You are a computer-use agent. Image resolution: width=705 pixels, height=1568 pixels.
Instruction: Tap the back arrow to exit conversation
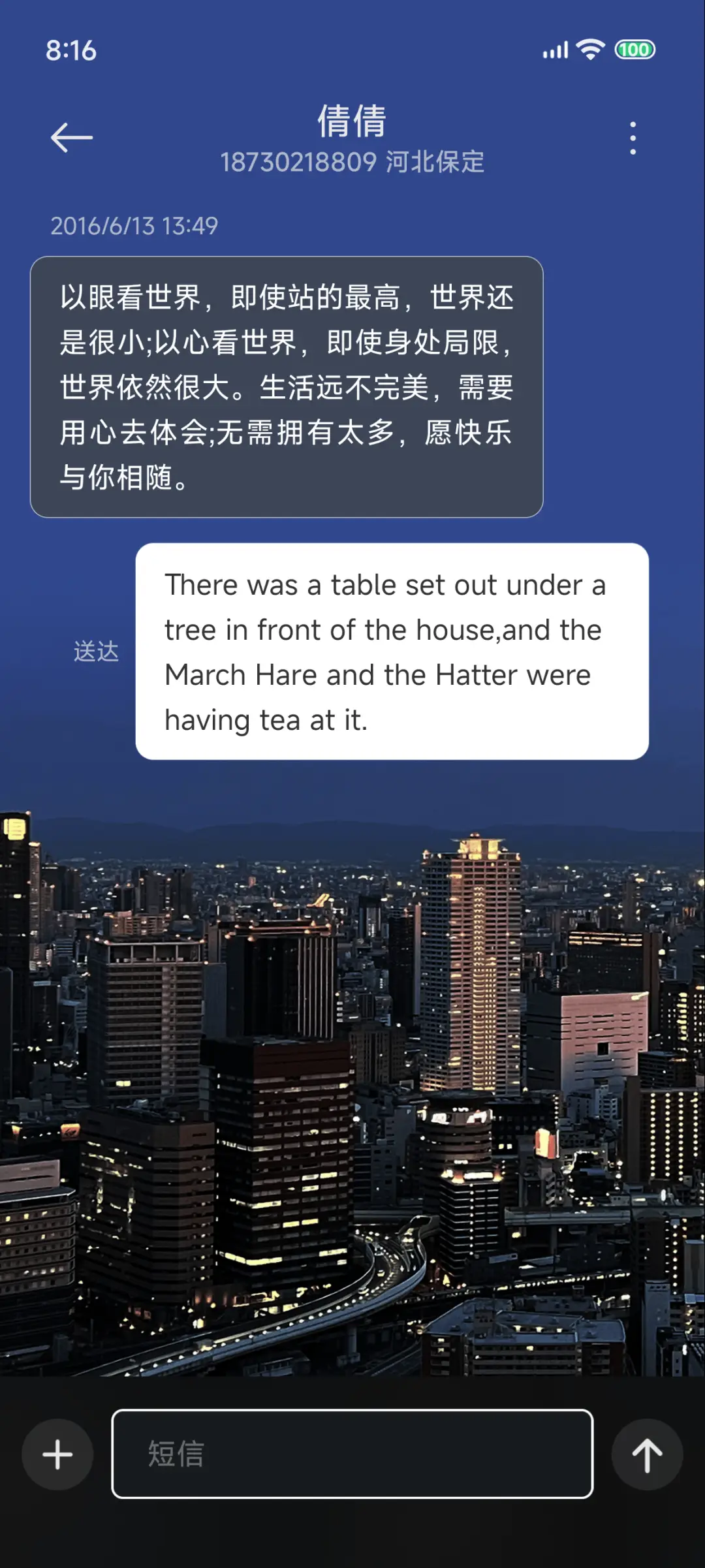click(70, 138)
